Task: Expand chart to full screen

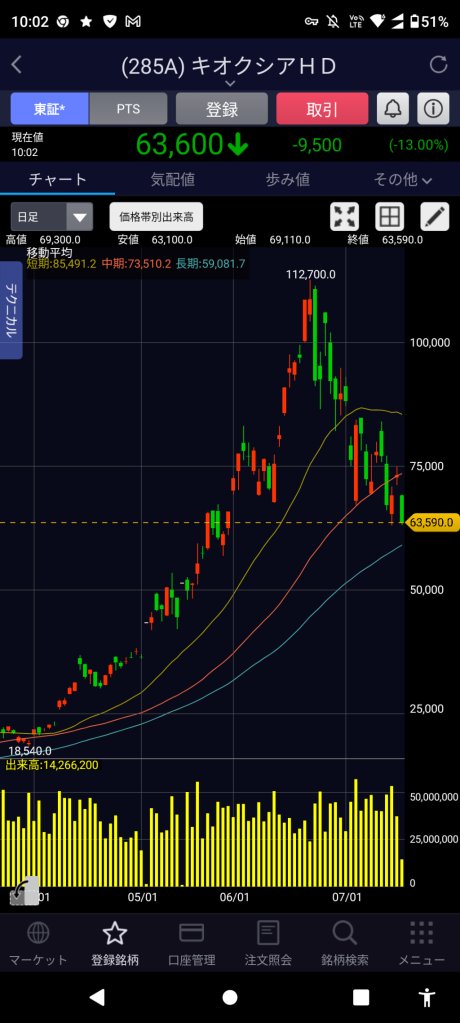Action: click(345, 217)
